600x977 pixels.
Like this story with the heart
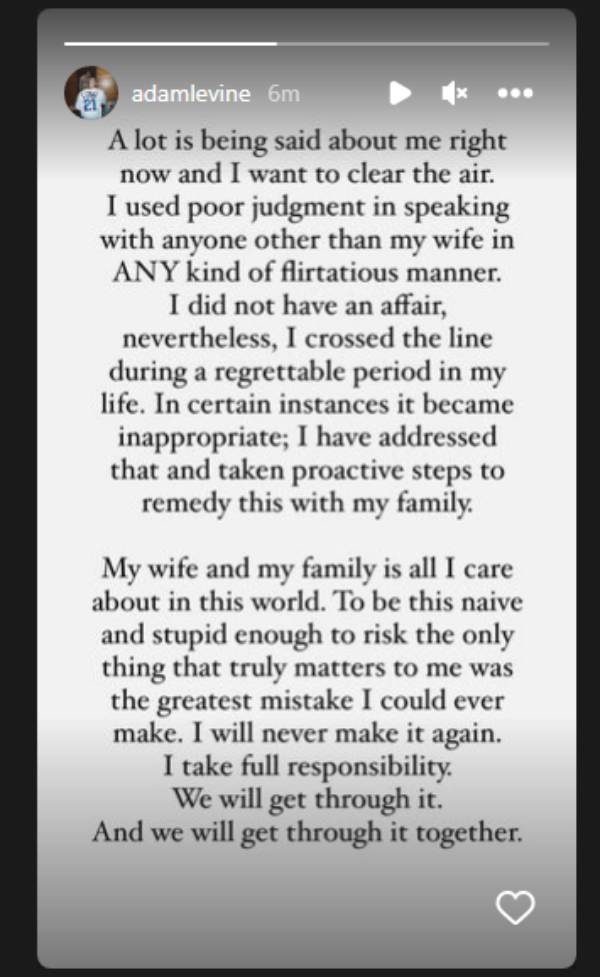pos(515,907)
